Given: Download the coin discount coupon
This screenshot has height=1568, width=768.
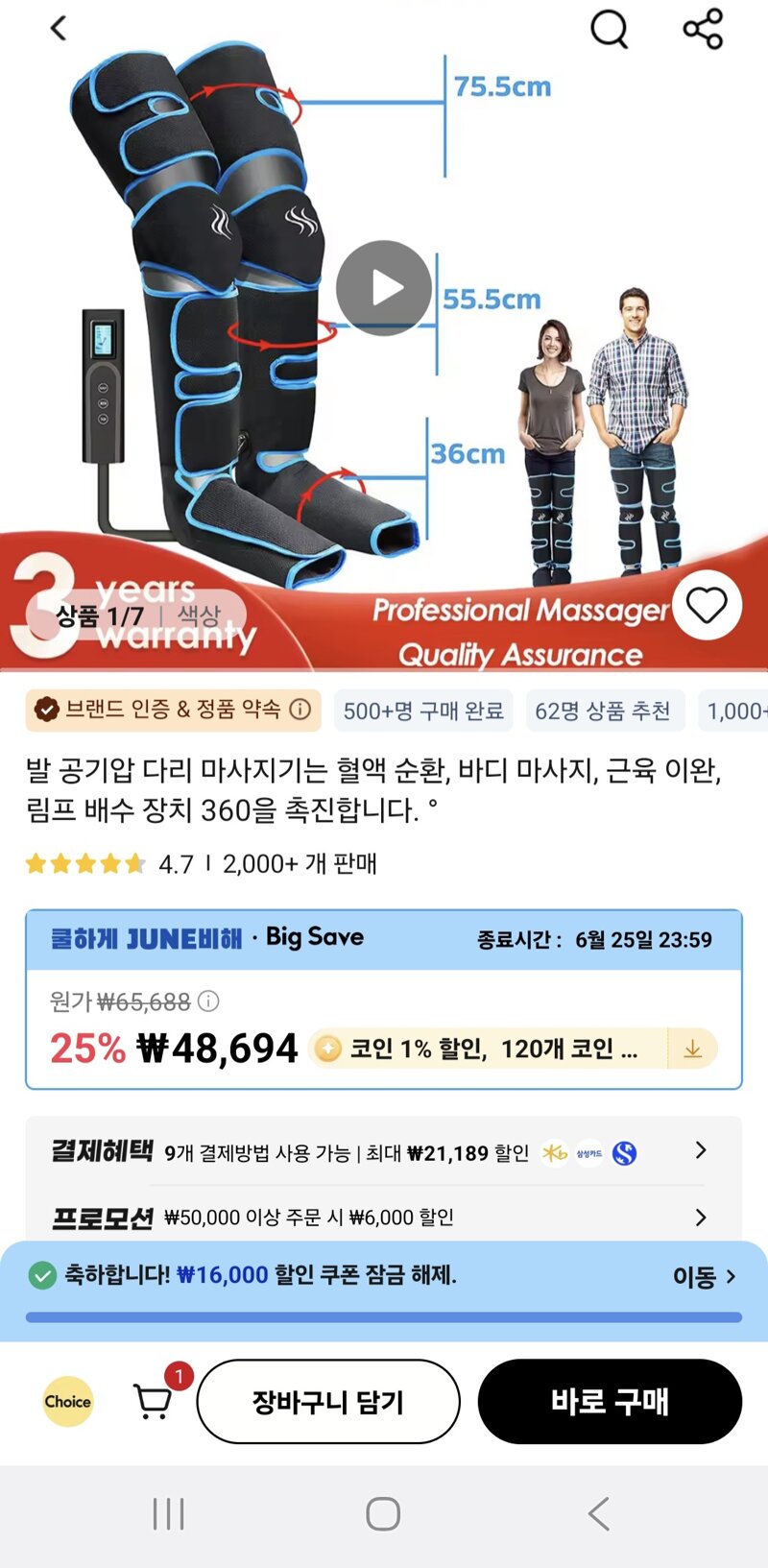Looking at the screenshot, I should point(692,1049).
